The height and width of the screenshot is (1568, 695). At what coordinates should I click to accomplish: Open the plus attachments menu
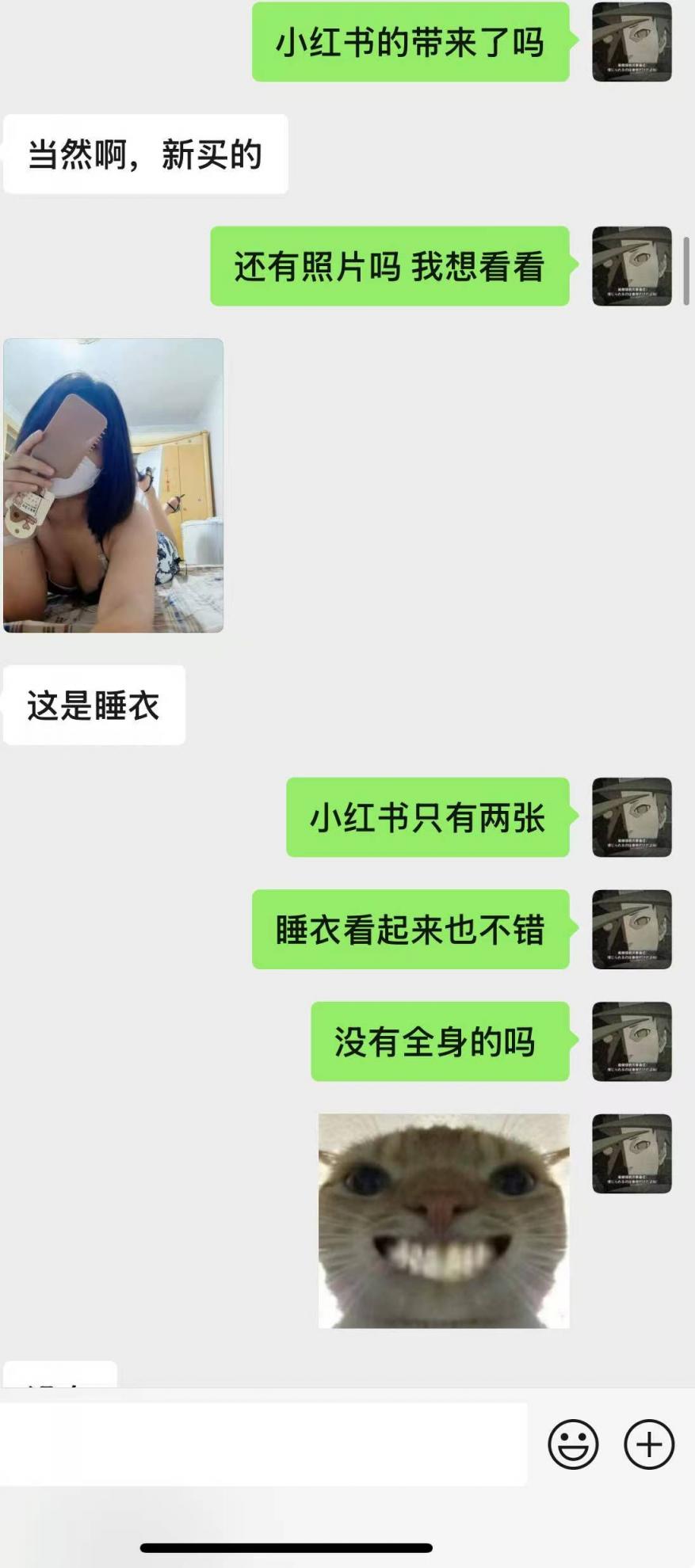pyautogui.click(x=649, y=1444)
